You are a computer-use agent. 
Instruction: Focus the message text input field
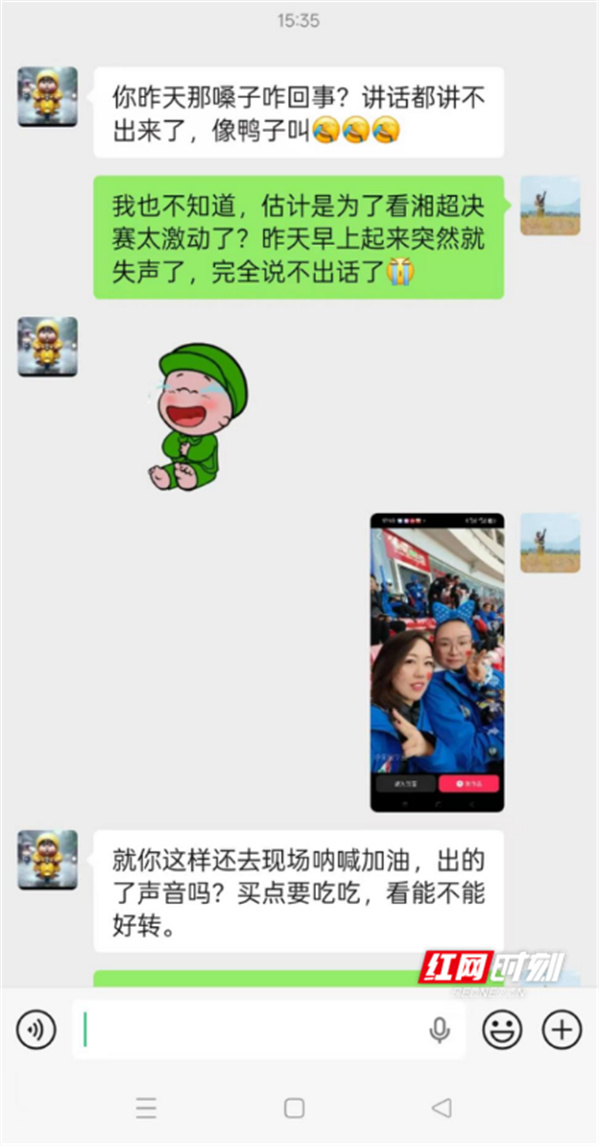coord(250,1029)
